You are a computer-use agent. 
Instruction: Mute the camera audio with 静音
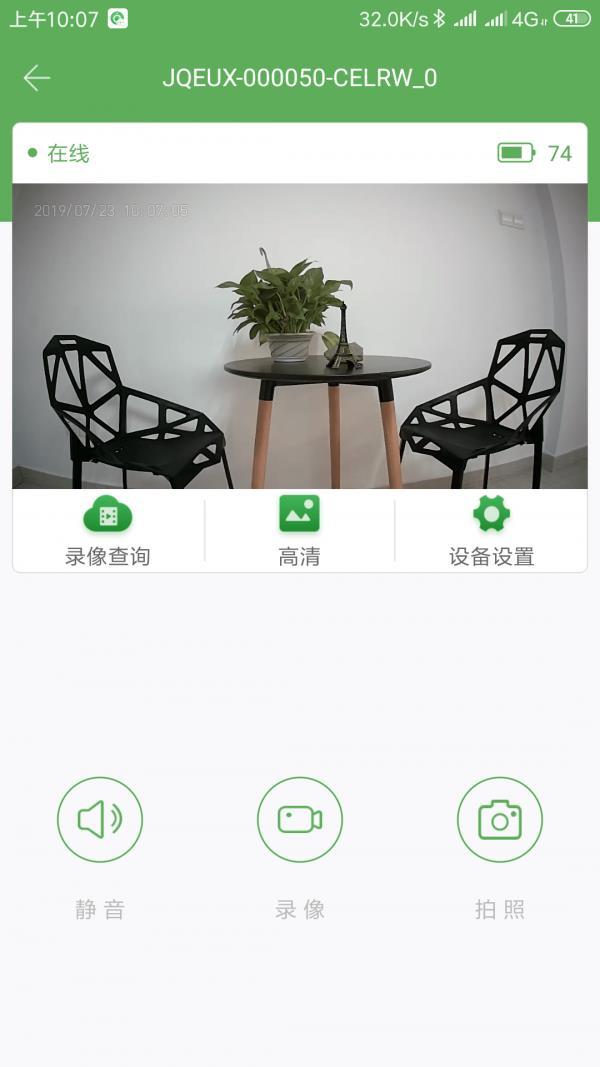[100, 820]
